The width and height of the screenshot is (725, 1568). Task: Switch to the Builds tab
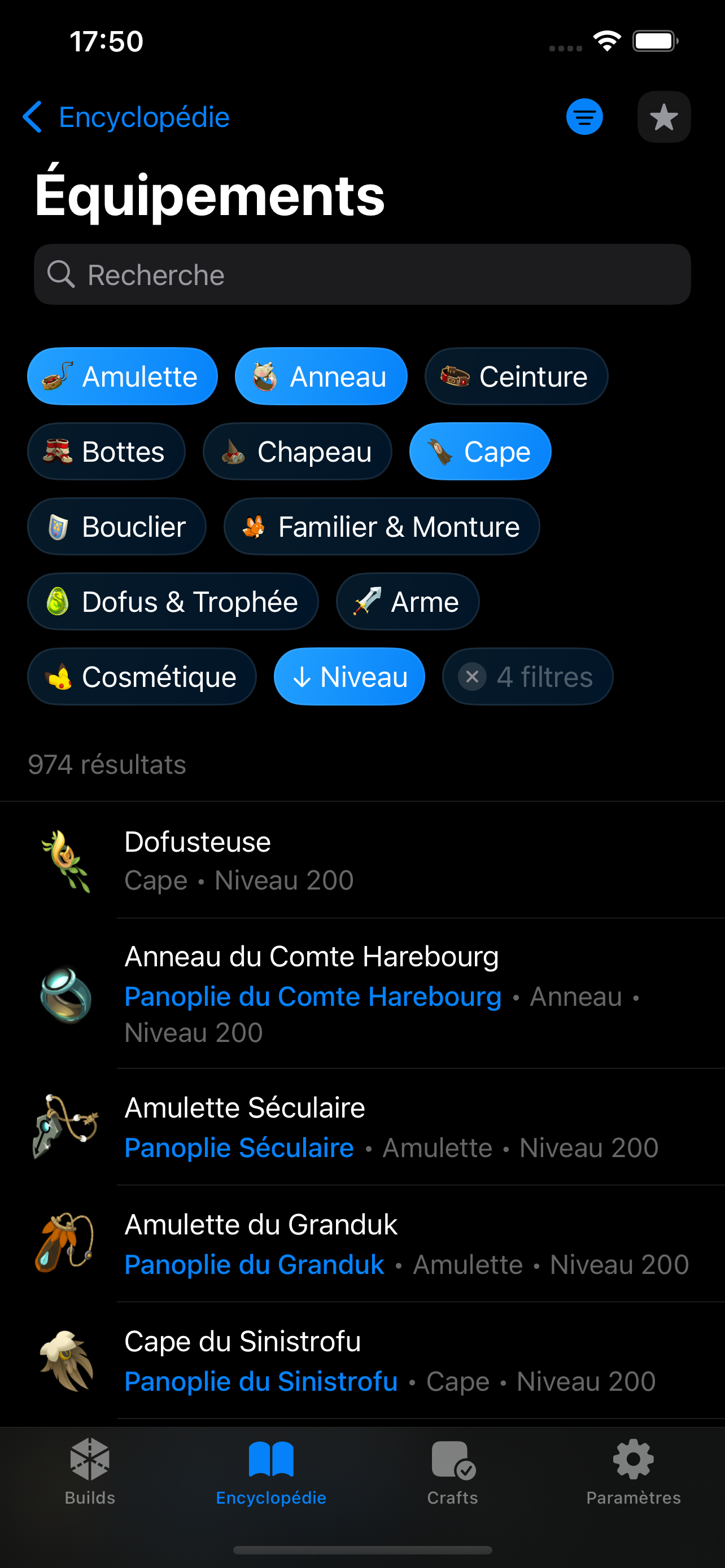pos(90,1471)
